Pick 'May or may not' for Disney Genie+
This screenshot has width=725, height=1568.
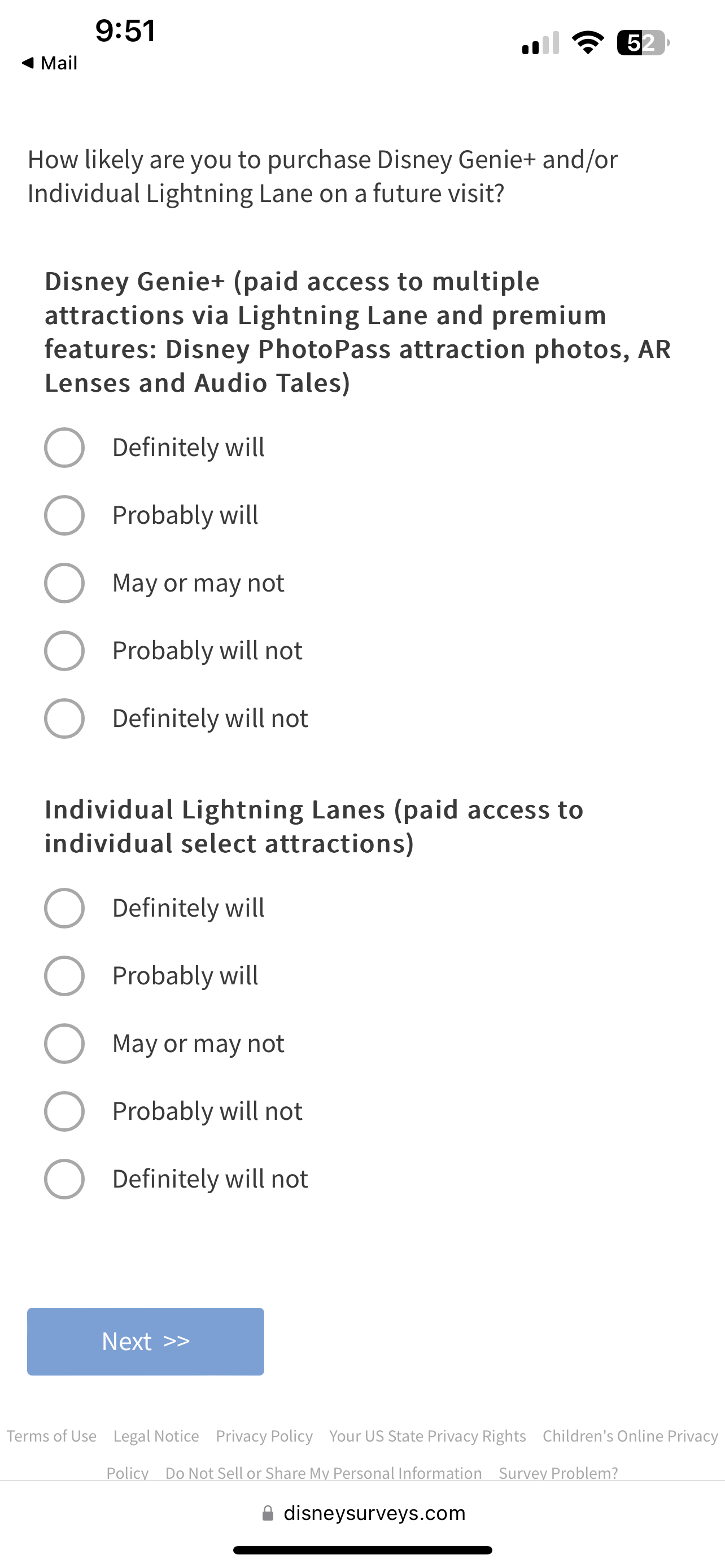[64, 582]
